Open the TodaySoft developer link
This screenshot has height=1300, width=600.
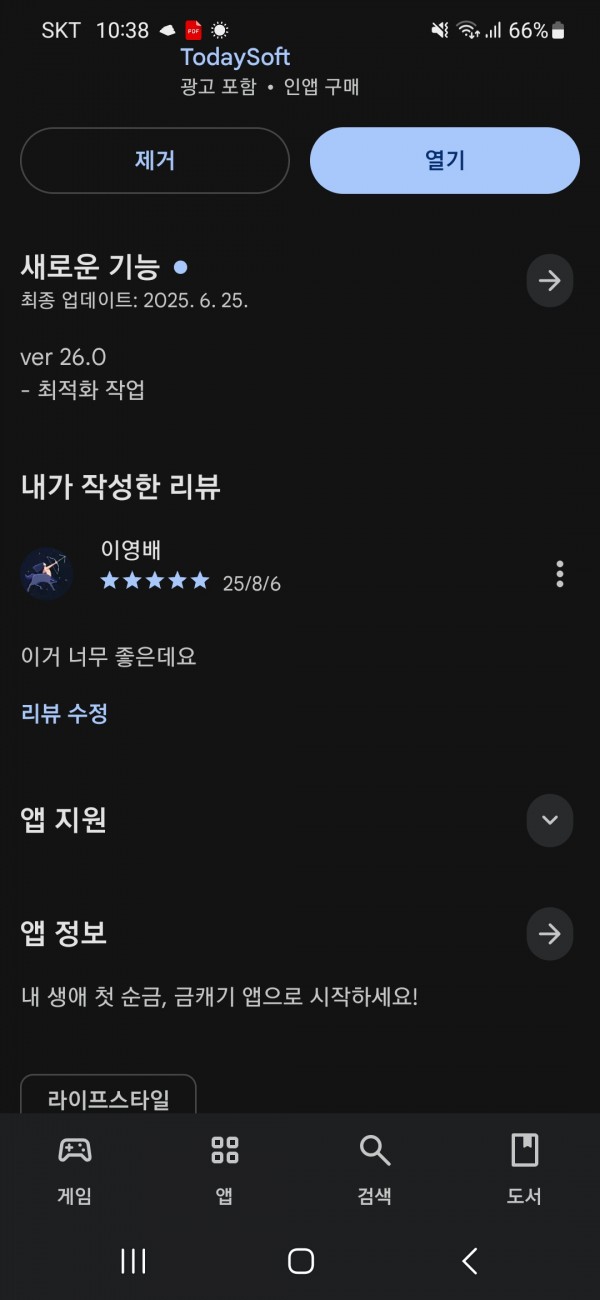click(235, 57)
